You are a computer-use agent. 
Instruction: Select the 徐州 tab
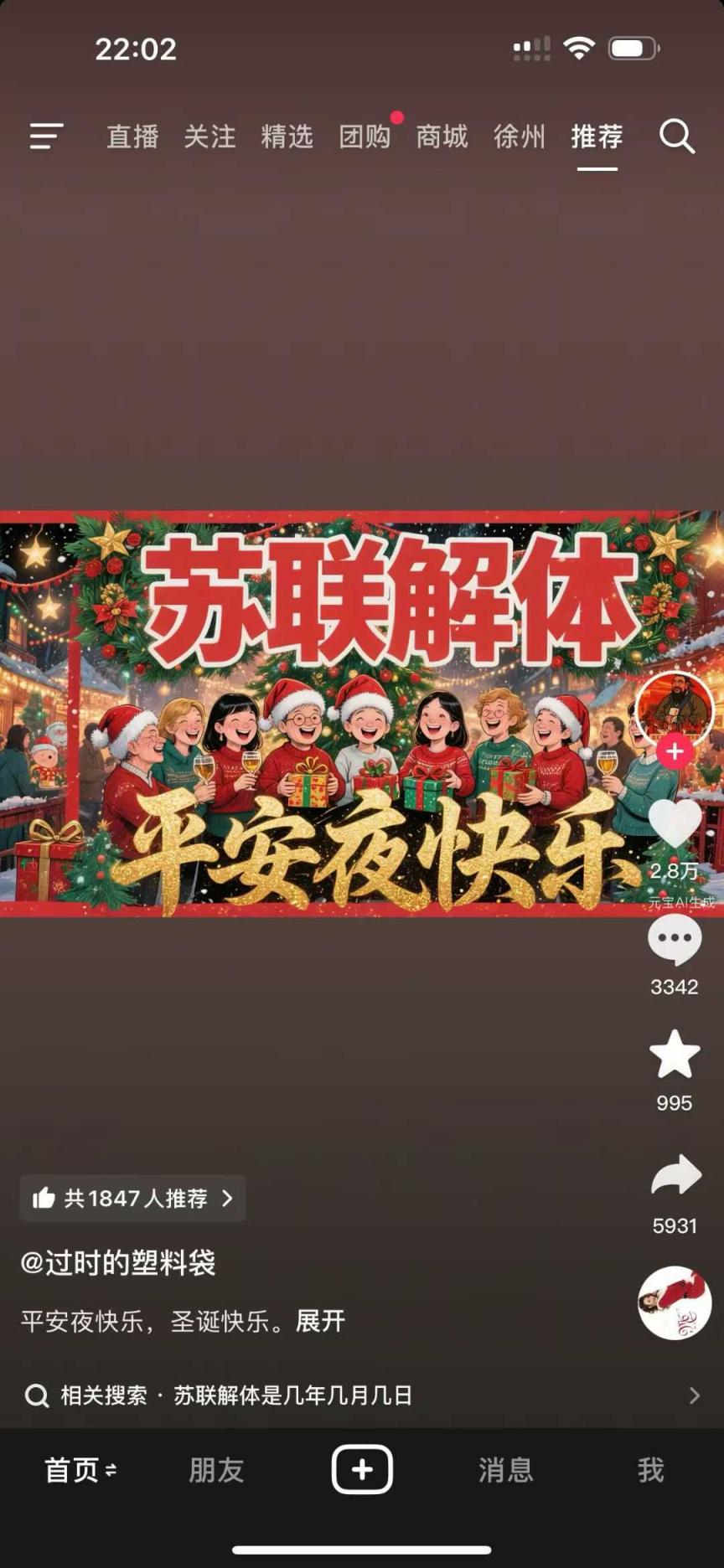pyautogui.click(x=519, y=136)
